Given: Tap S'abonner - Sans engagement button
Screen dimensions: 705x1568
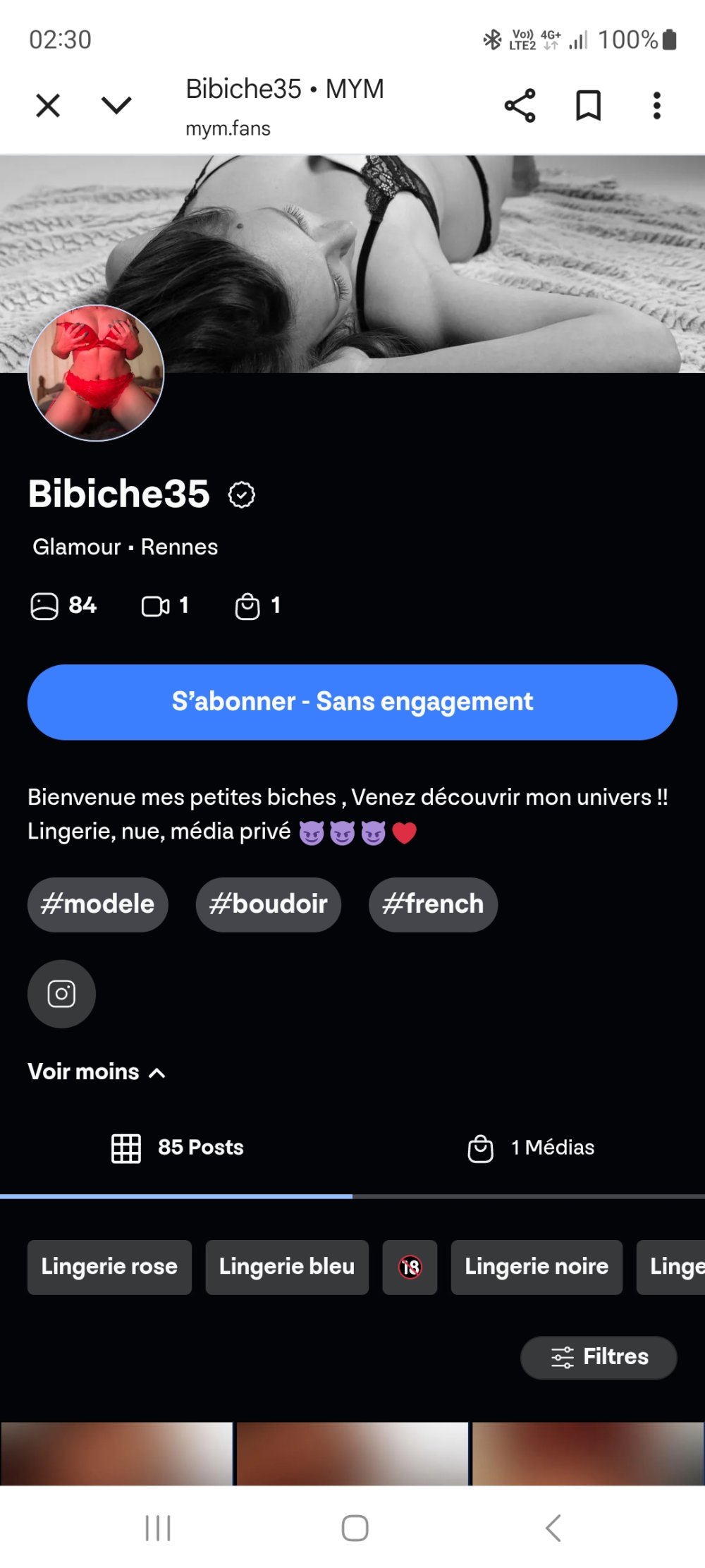Looking at the screenshot, I should (x=352, y=702).
